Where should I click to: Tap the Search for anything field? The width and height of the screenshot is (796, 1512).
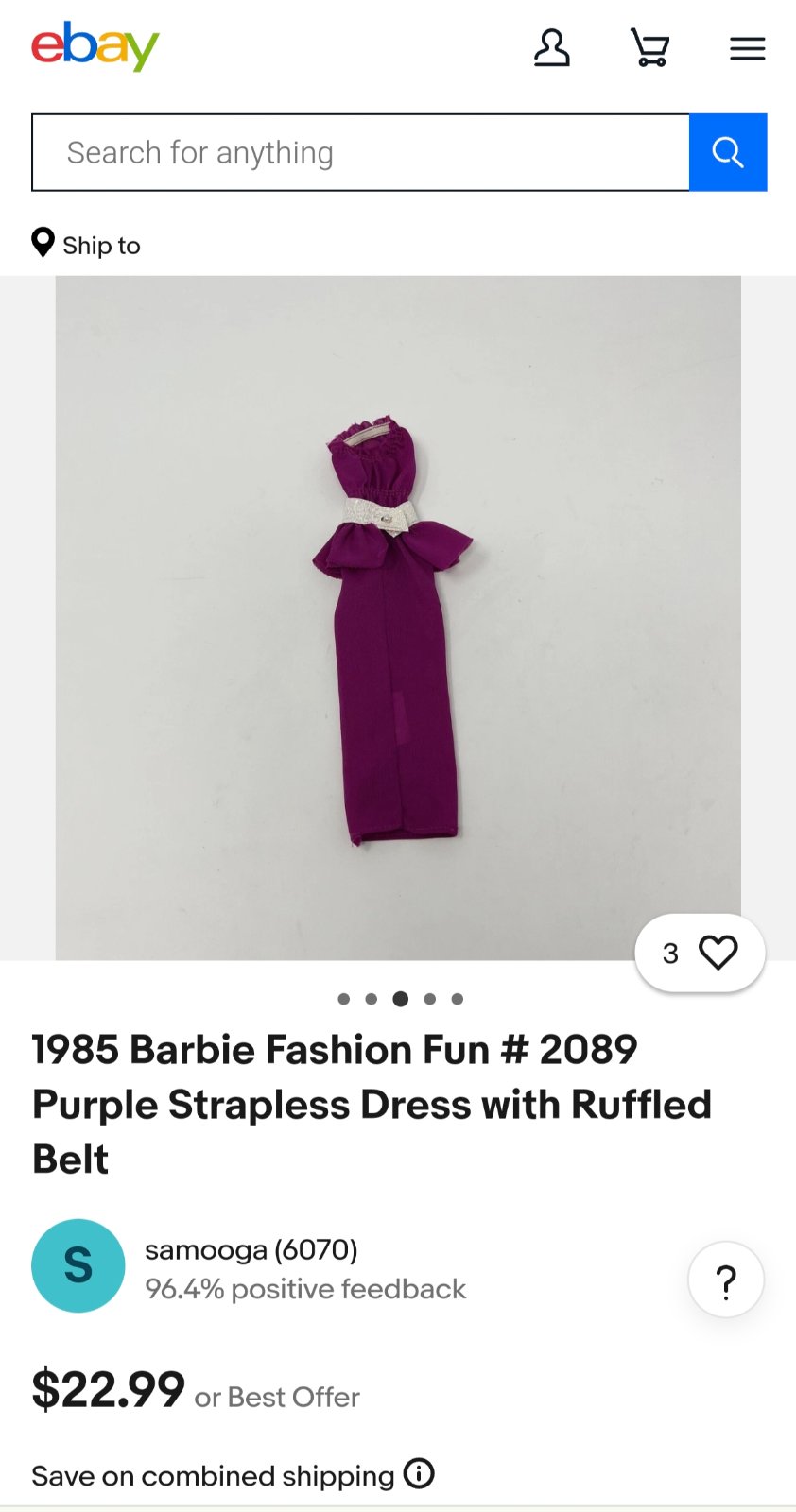point(360,152)
